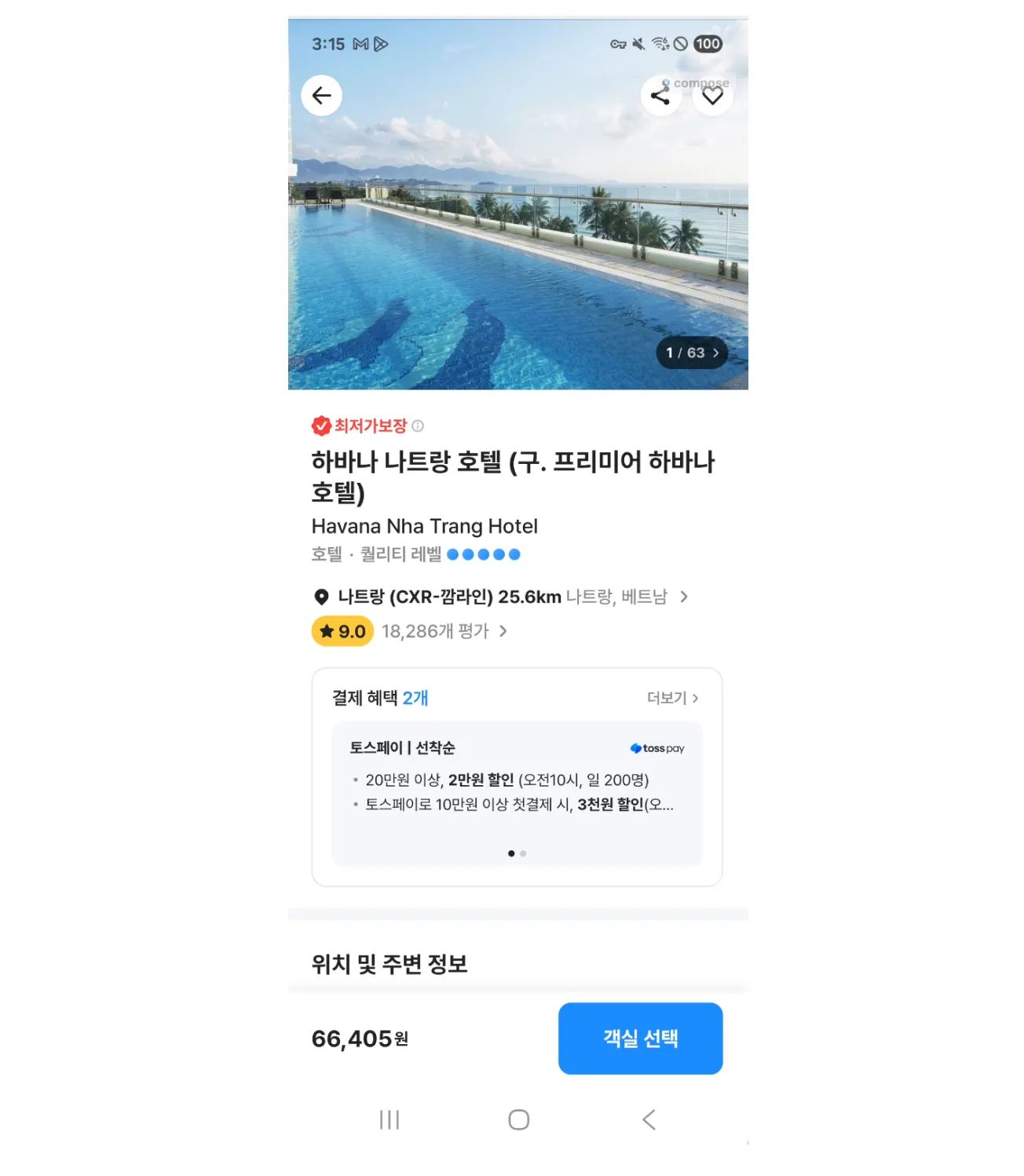The image size is (1024, 1176).
Task: Tap 더보기 for more payment benefits
Action: (x=672, y=698)
